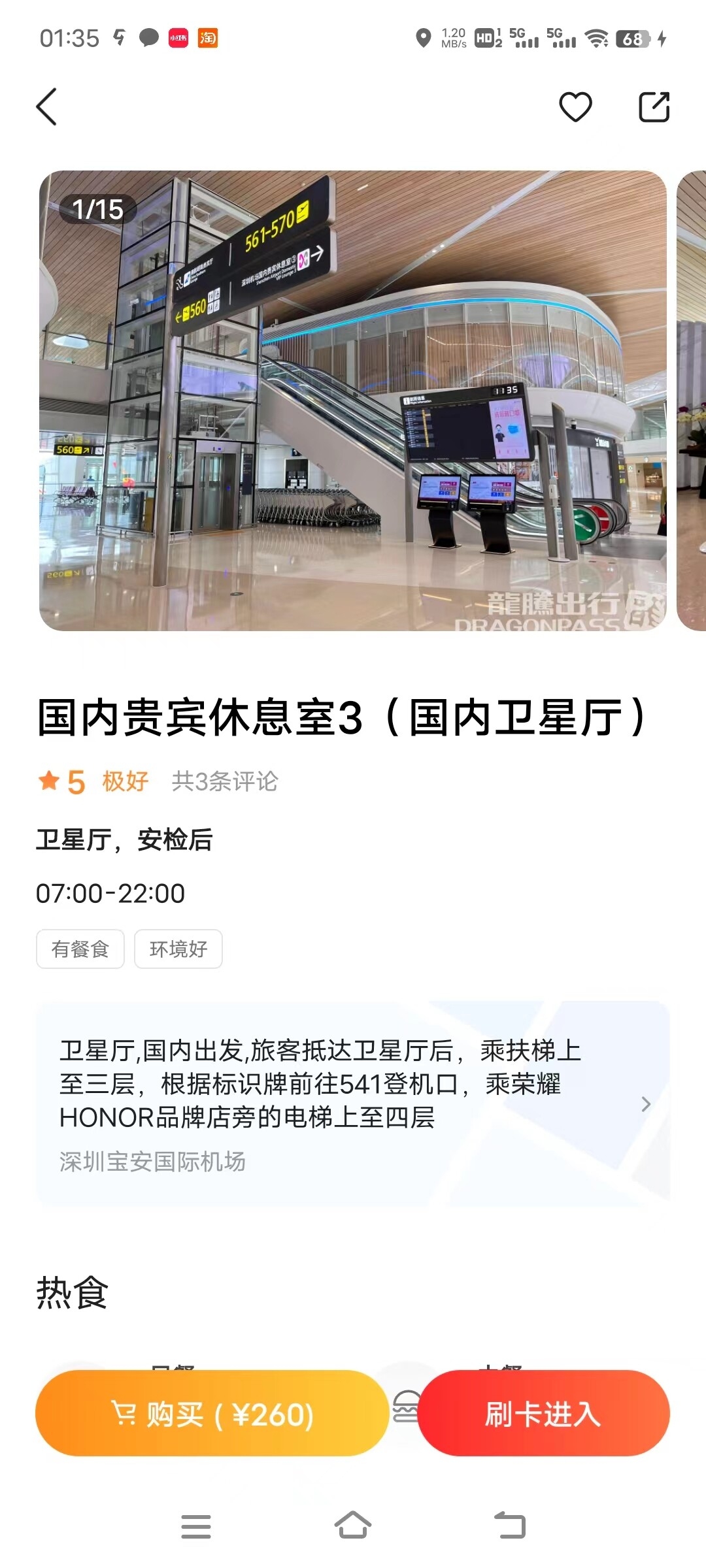Viewport: 706px width, 1568px height.
Task: Open the lounge location directions card
Action: pos(353,1103)
